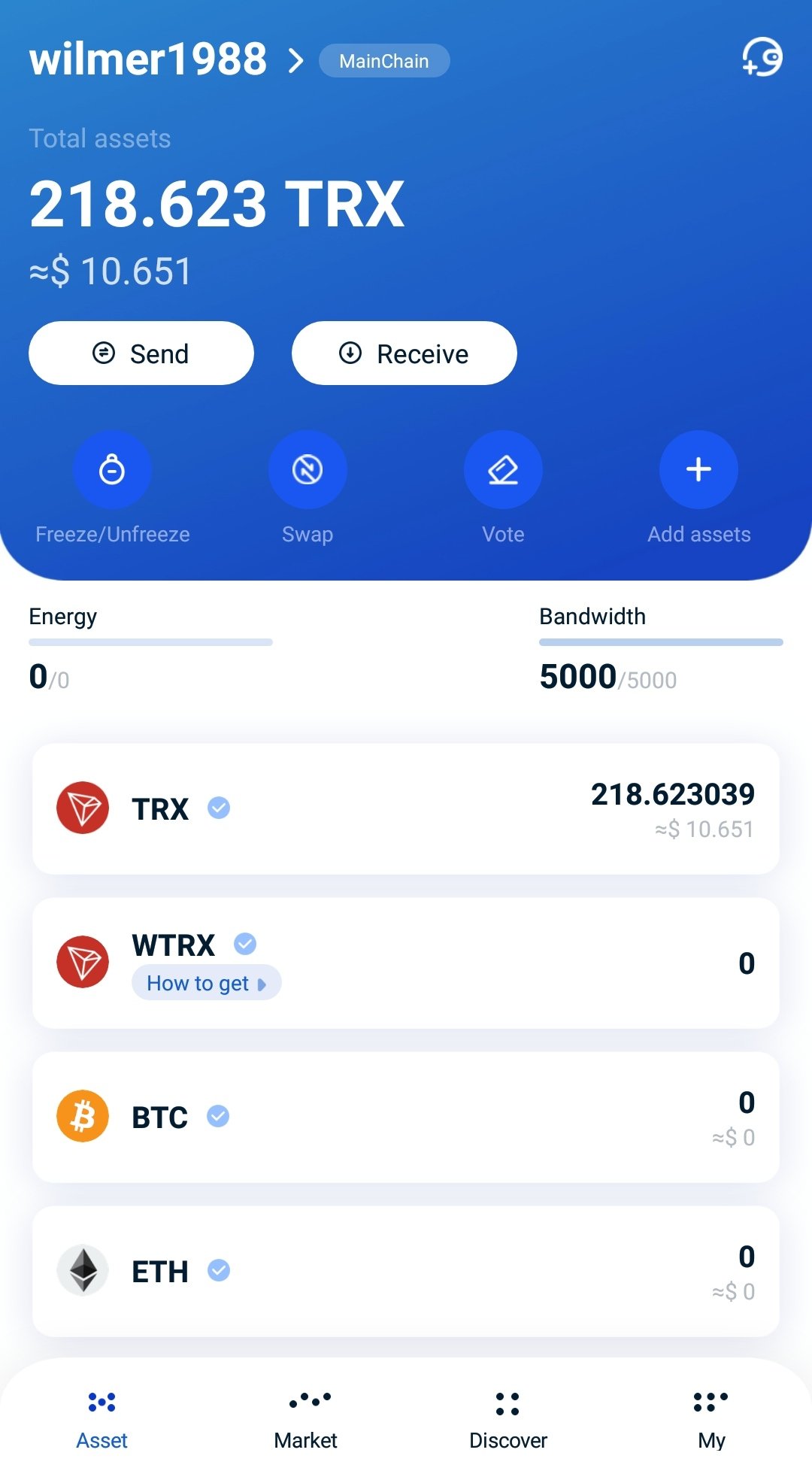Select the Swap icon
This screenshot has width=812, height=1480.
click(x=308, y=469)
